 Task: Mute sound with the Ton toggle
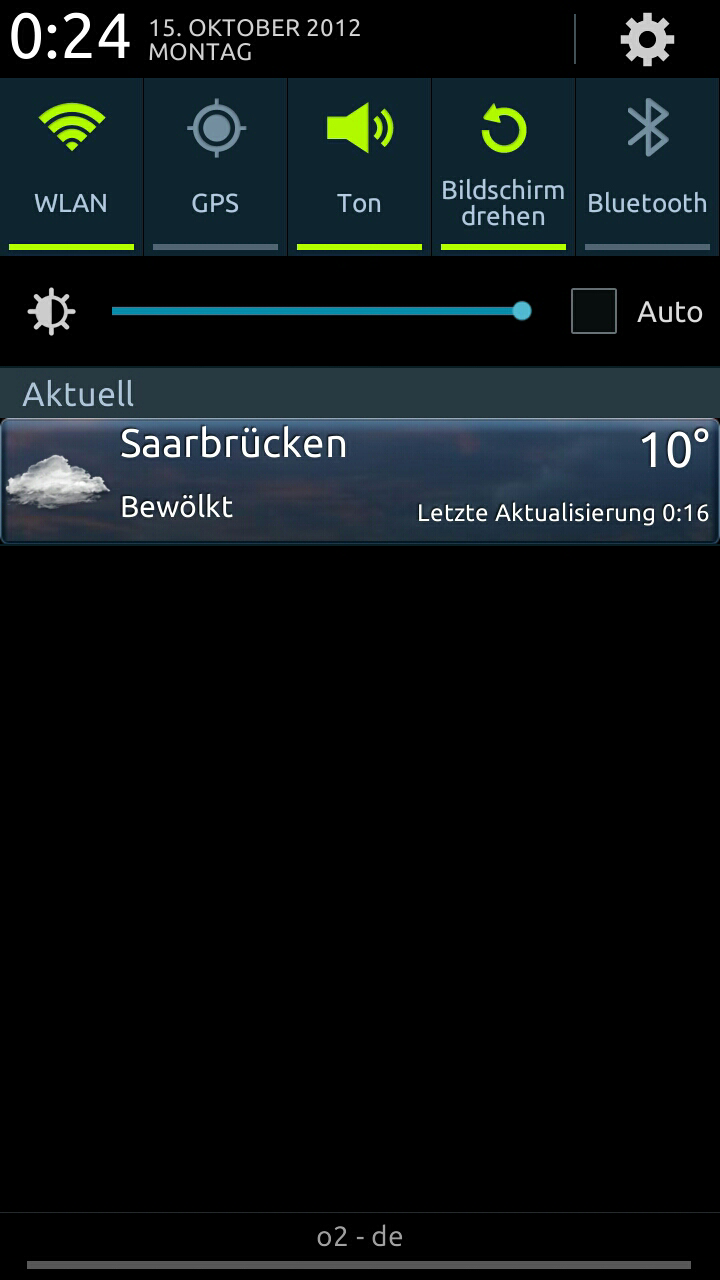359,166
